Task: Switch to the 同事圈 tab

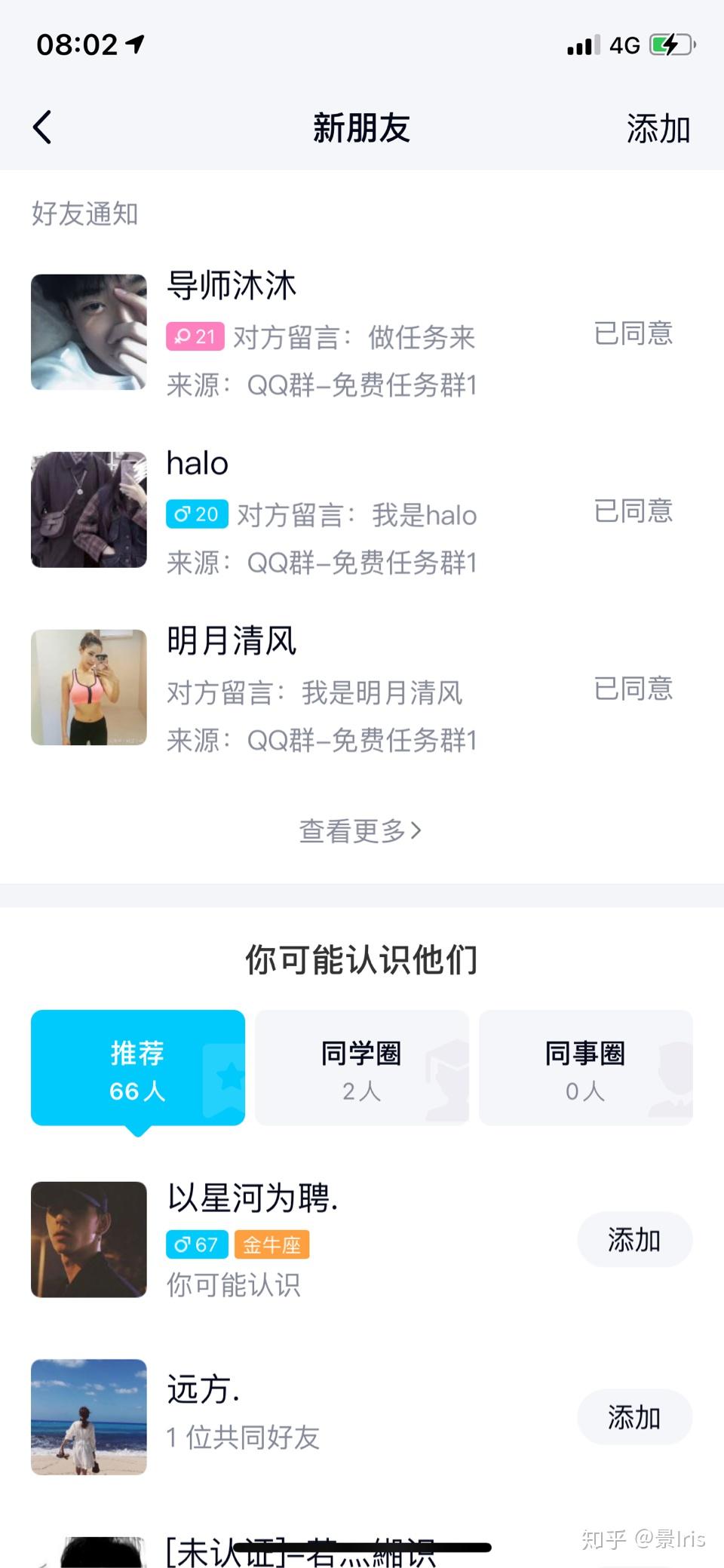Action: click(x=585, y=1068)
